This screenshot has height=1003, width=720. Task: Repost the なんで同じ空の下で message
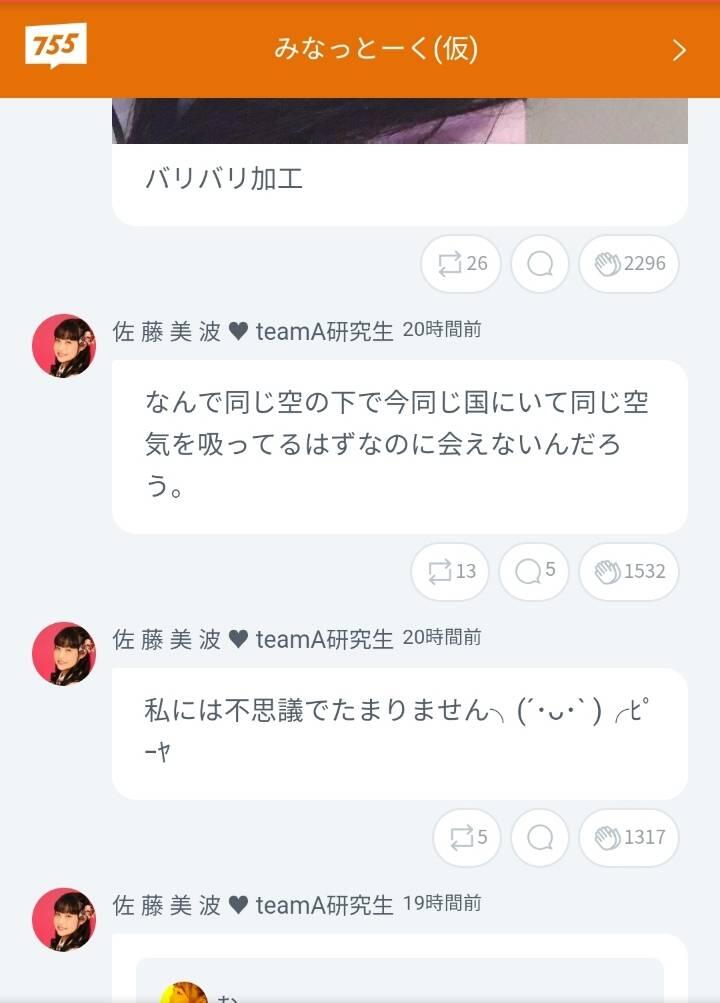click(450, 571)
